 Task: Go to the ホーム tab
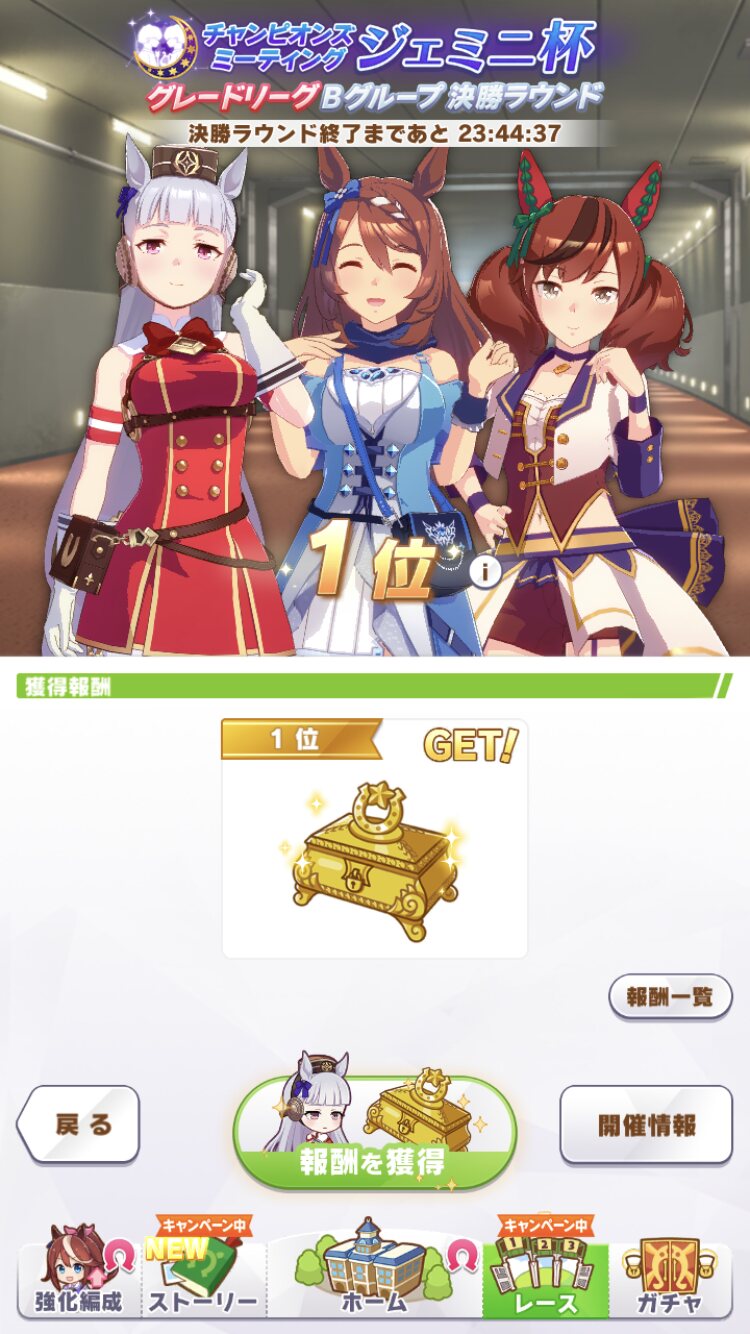(x=375, y=1275)
